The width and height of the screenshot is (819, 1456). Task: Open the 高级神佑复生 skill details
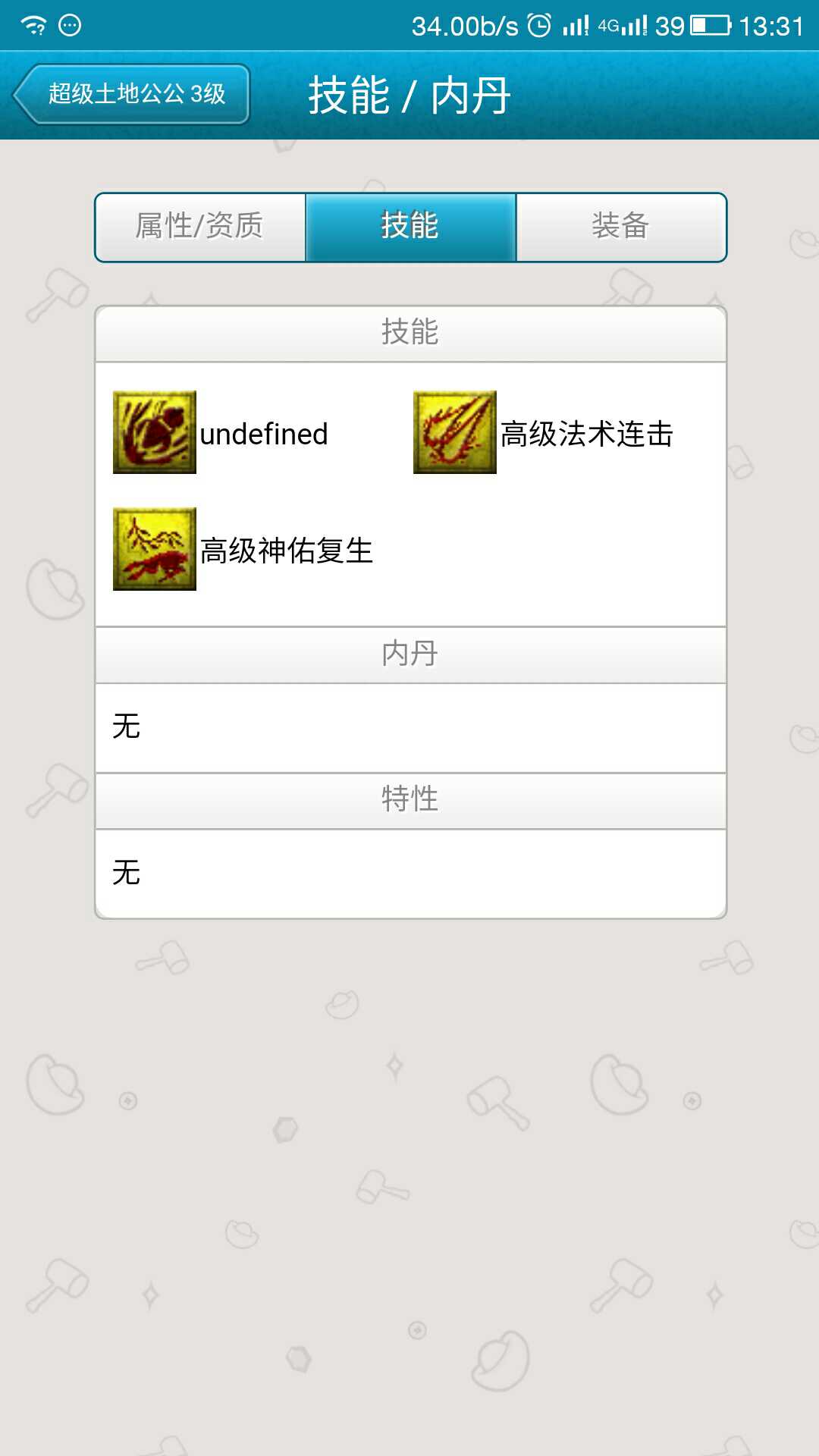click(x=155, y=549)
